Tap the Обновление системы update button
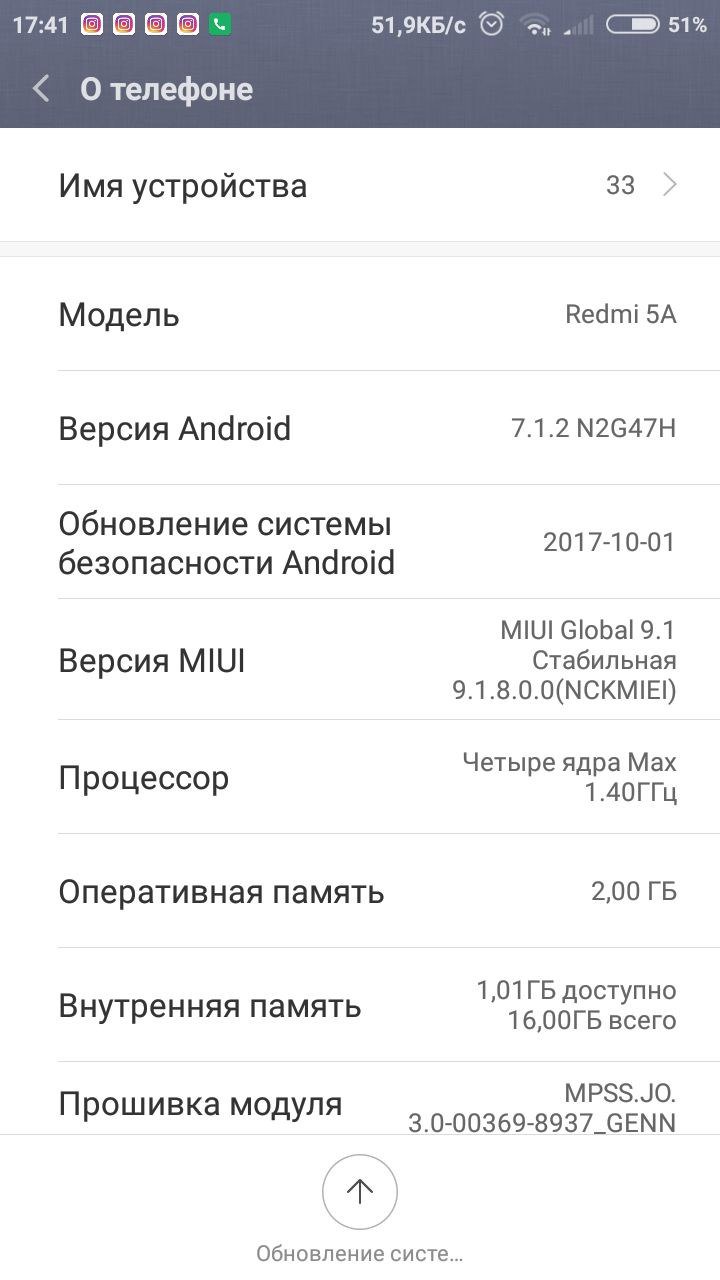 click(360, 1191)
